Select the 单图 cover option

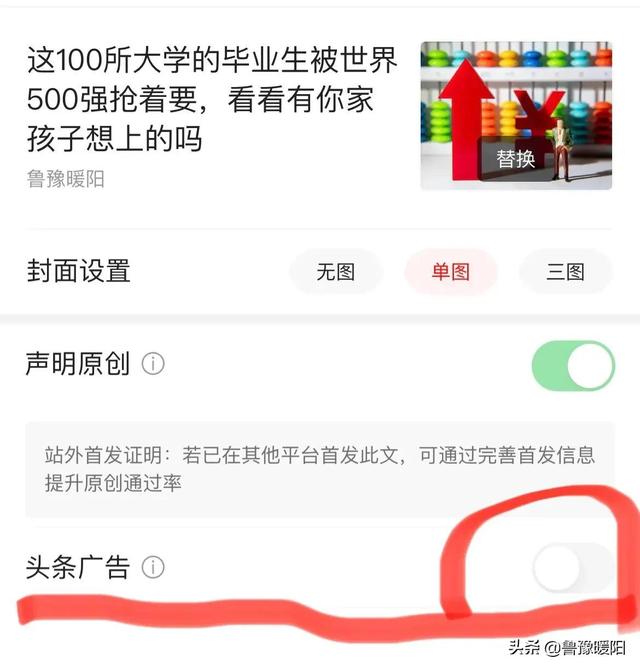point(451,271)
